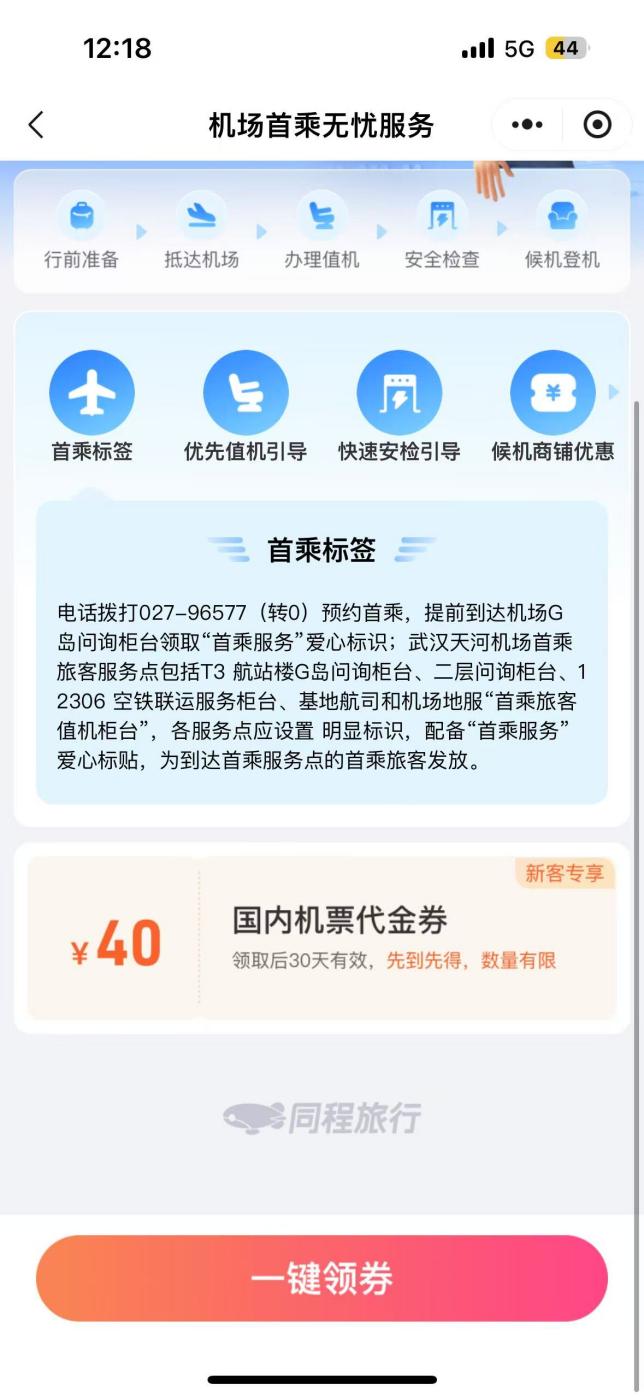This screenshot has width=644, height=1397.
Task: Open the mini program overflow menu
Action: [527, 125]
